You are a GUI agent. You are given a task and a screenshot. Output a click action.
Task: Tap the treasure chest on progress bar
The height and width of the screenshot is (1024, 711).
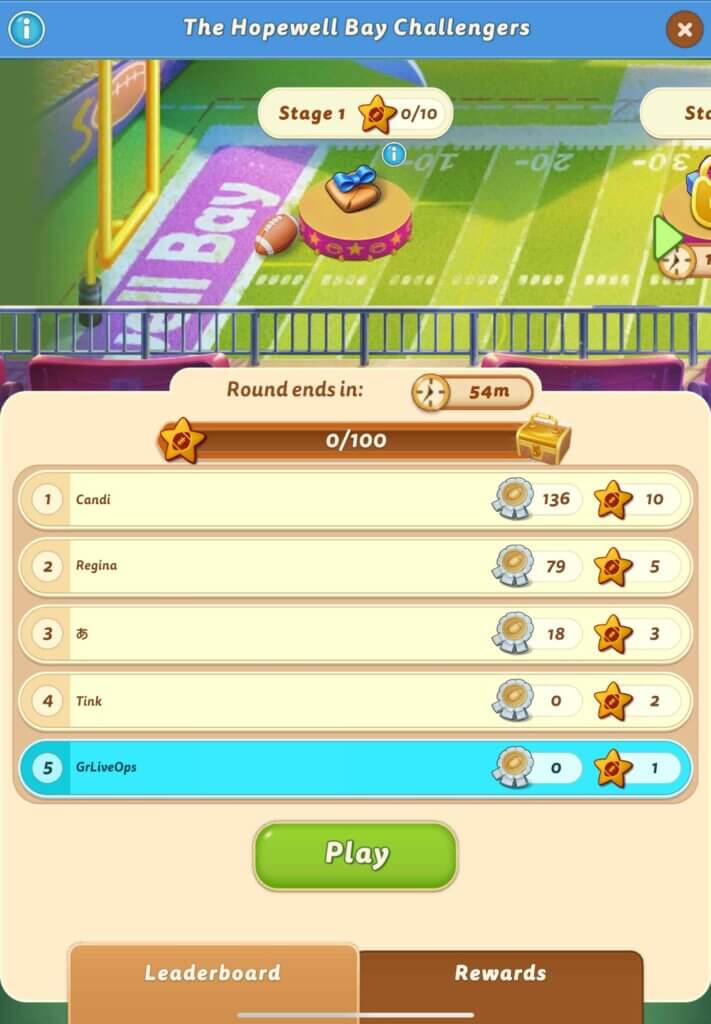[543, 439]
